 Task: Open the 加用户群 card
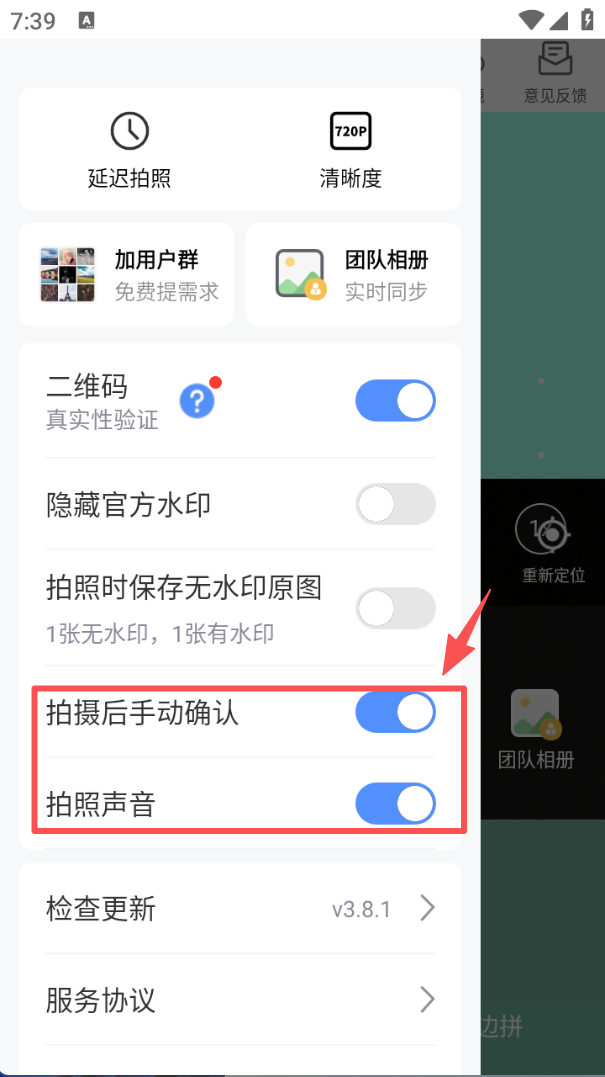[x=126, y=274]
